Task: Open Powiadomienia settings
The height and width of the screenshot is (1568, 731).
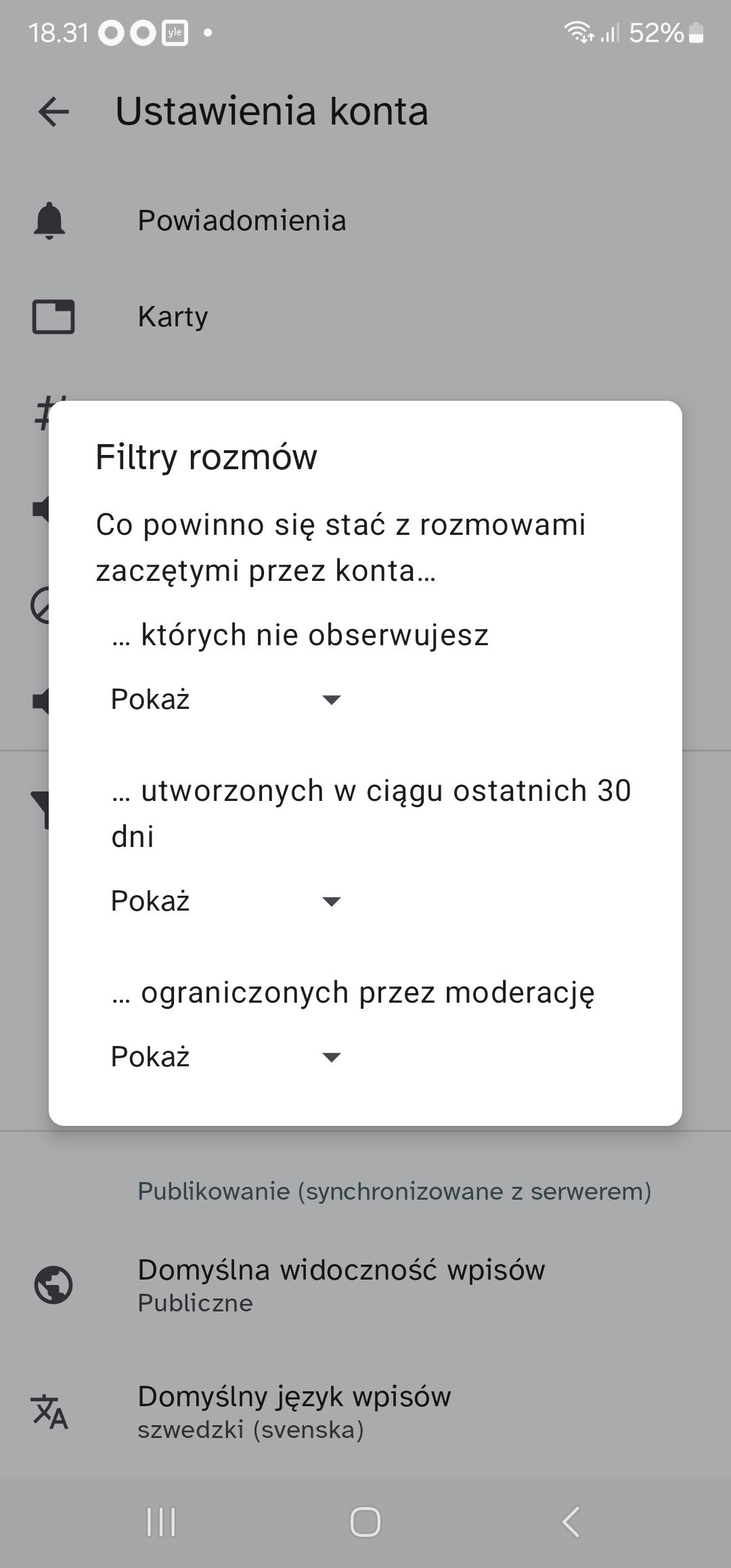Action: coord(365,221)
